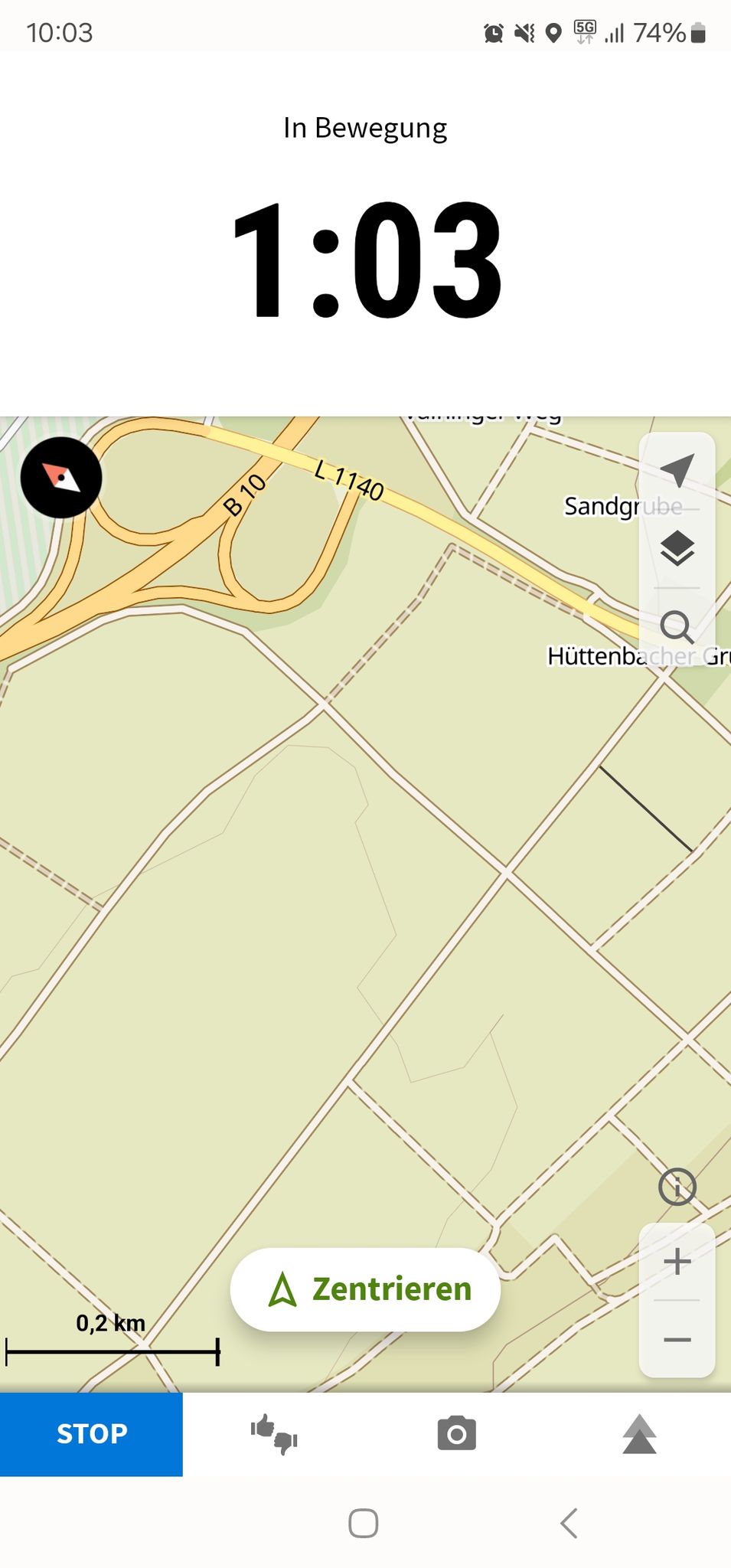Image resolution: width=731 pixels, height=1568 pixels.
Task: Go back using the system back button
Action: (569, 1523)
